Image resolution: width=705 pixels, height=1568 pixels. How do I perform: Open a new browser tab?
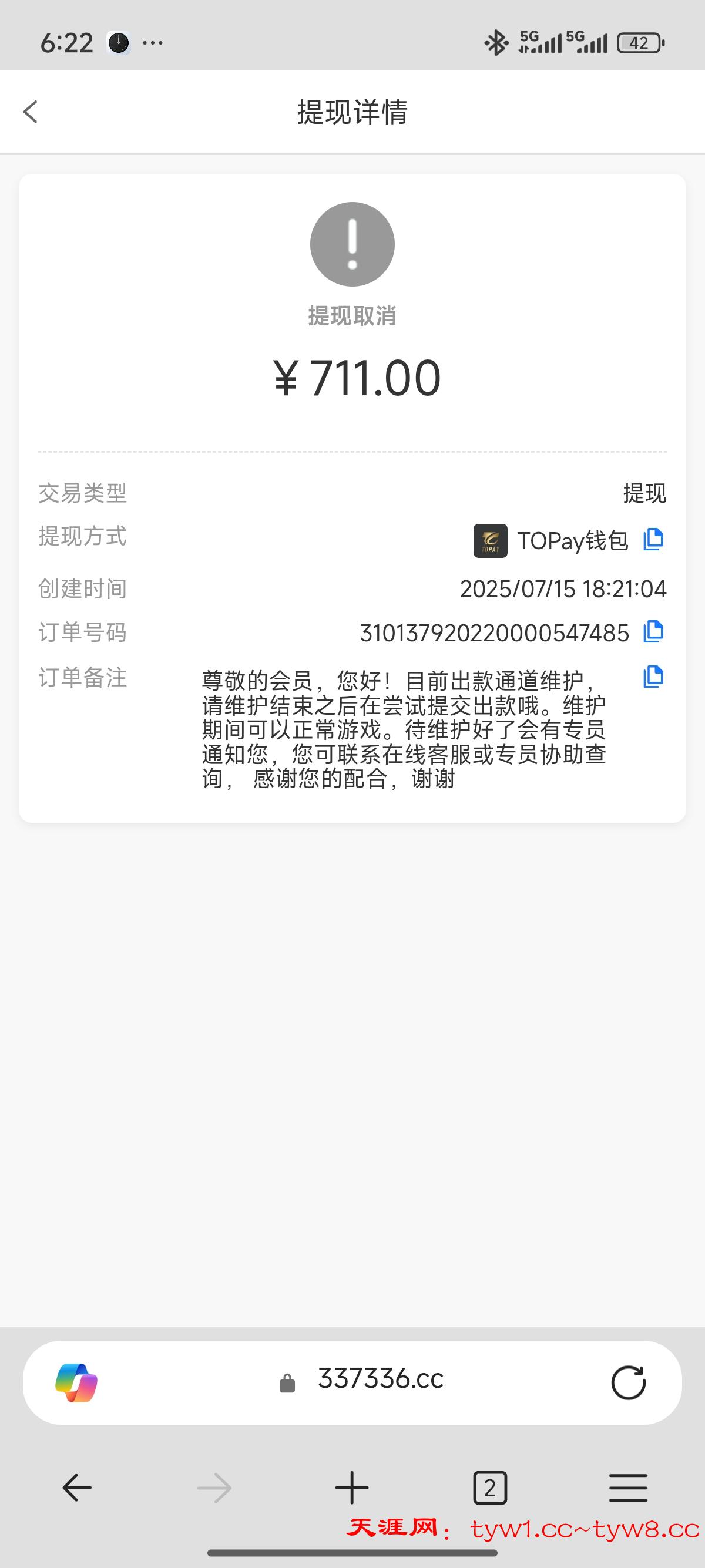coord(352,1488)
